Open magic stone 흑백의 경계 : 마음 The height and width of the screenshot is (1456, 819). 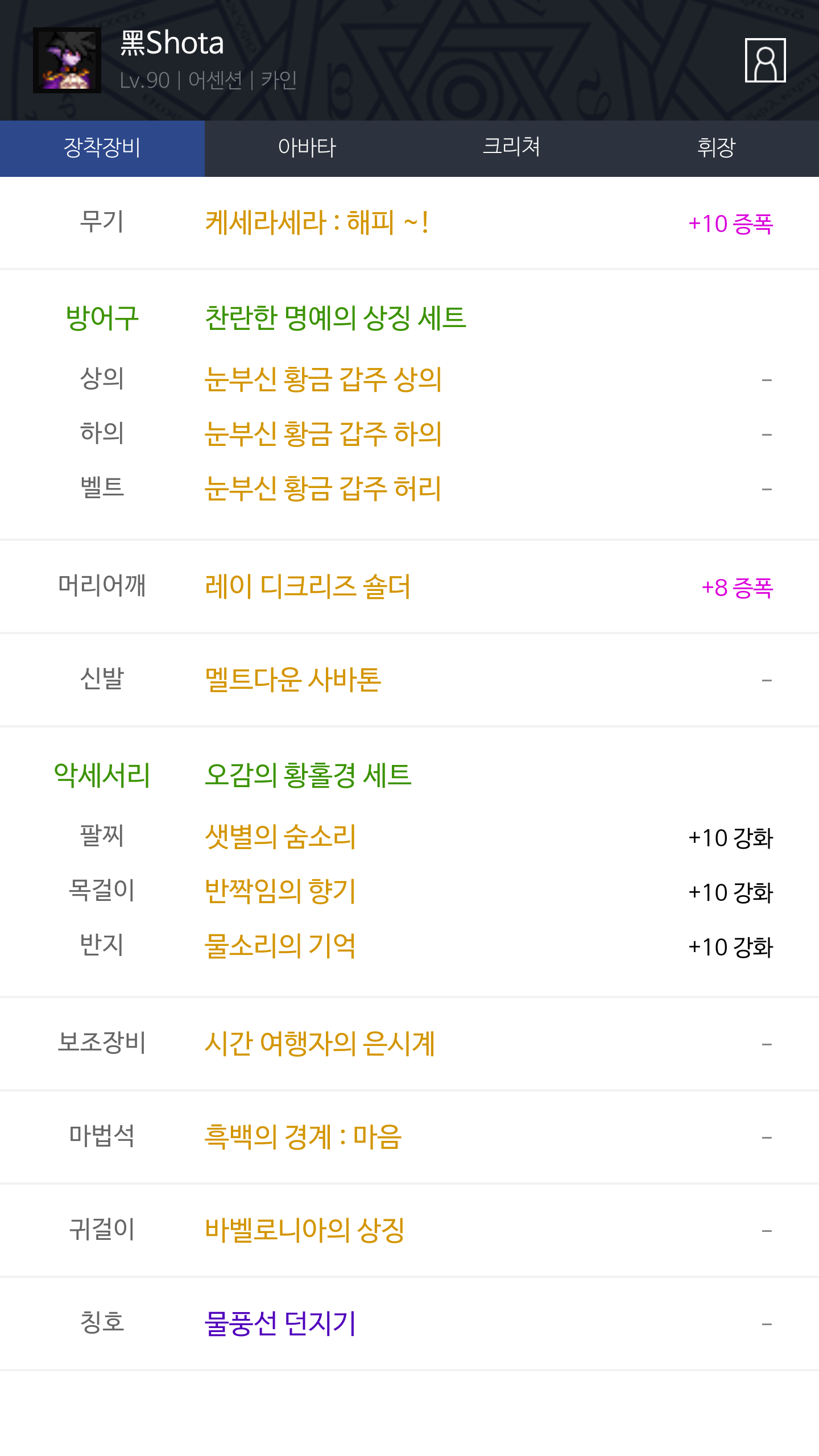(x=303, y=1137)
